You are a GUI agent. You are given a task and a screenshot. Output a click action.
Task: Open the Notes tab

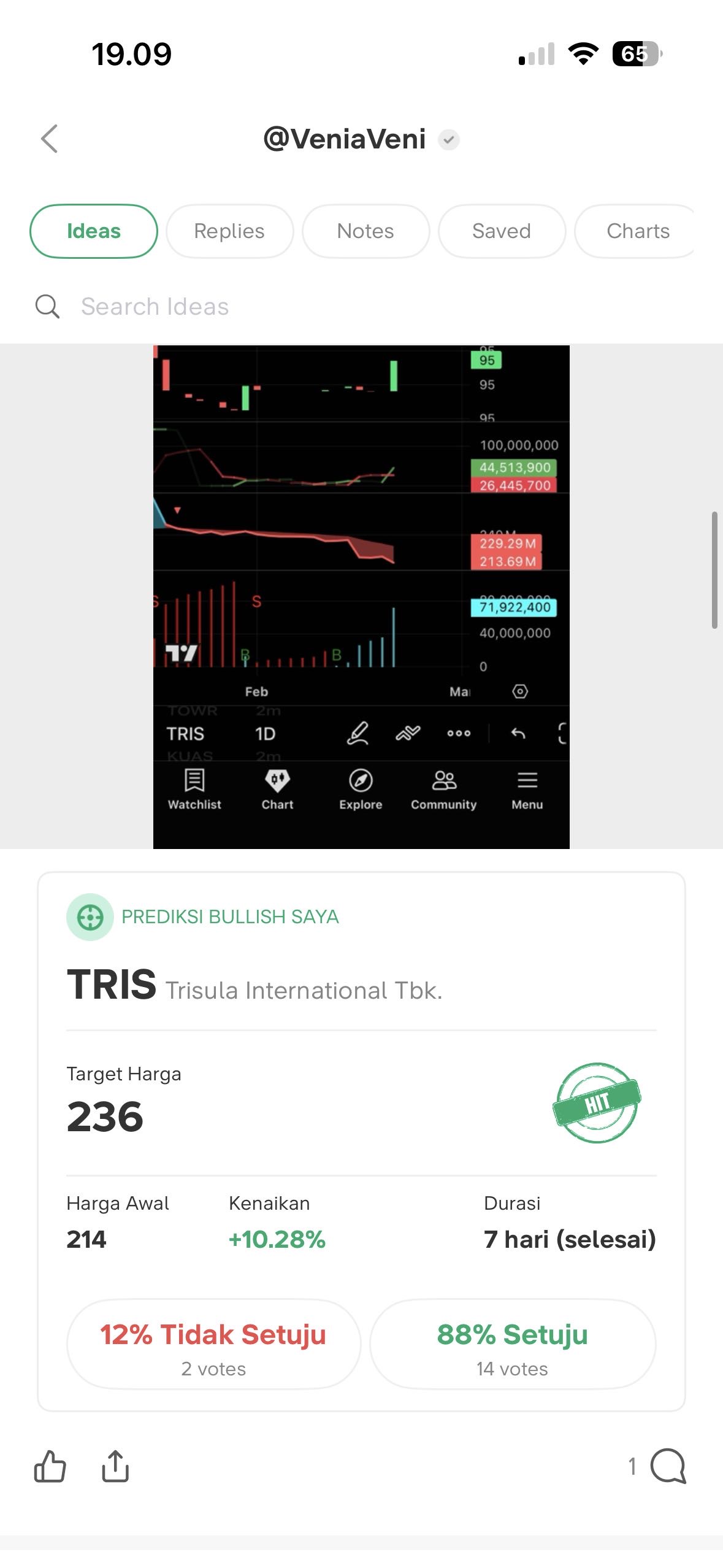pyautogui.click(x=365, y=231)
